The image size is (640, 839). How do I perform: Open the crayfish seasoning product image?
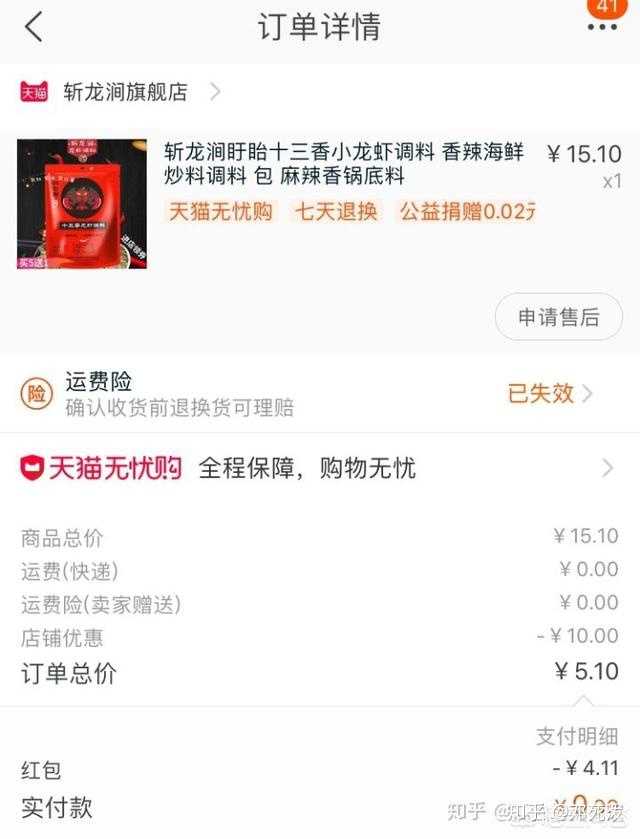click(82, 204)
